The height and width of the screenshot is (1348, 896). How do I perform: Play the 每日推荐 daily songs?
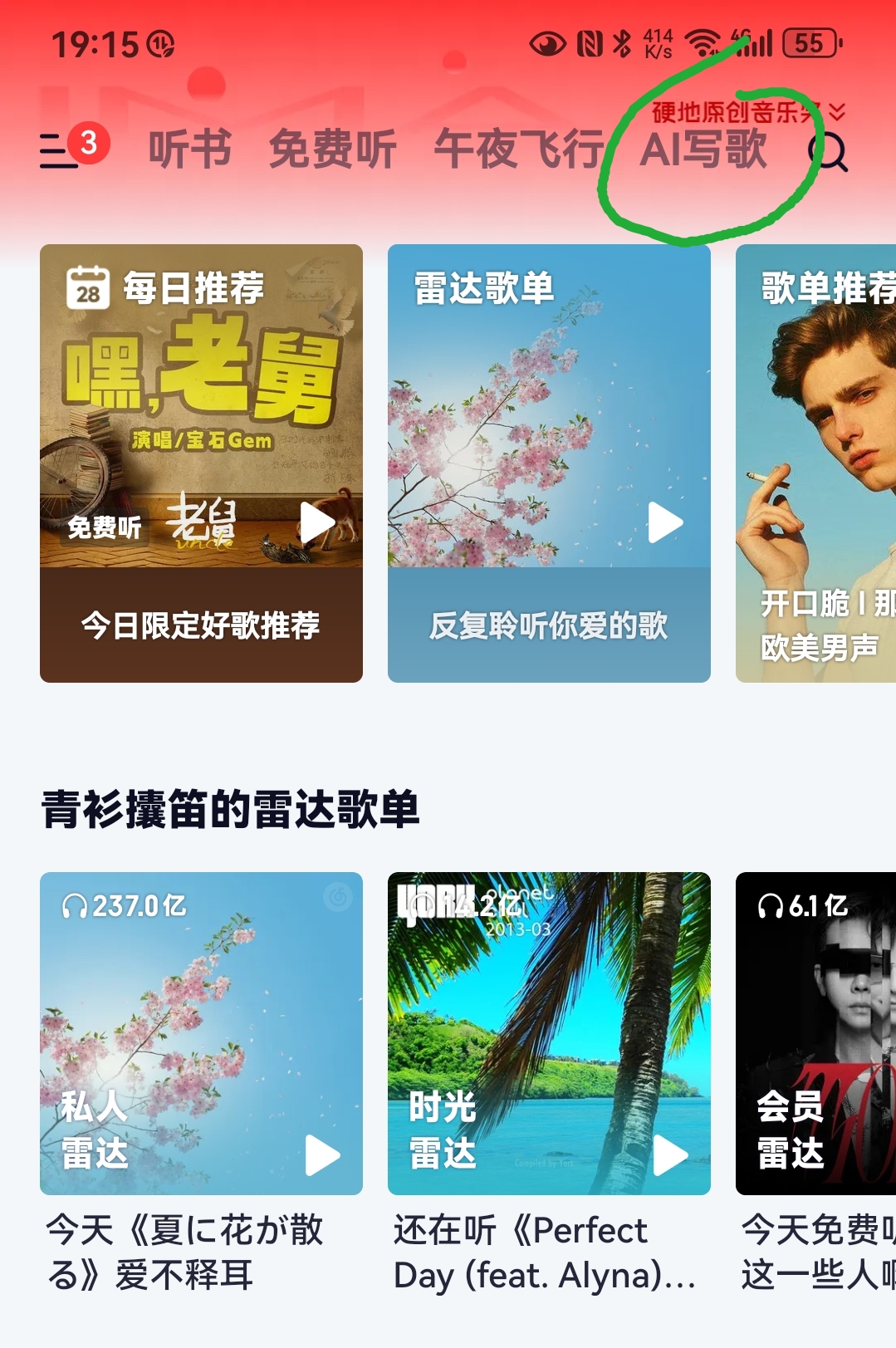tap(316, 523)
